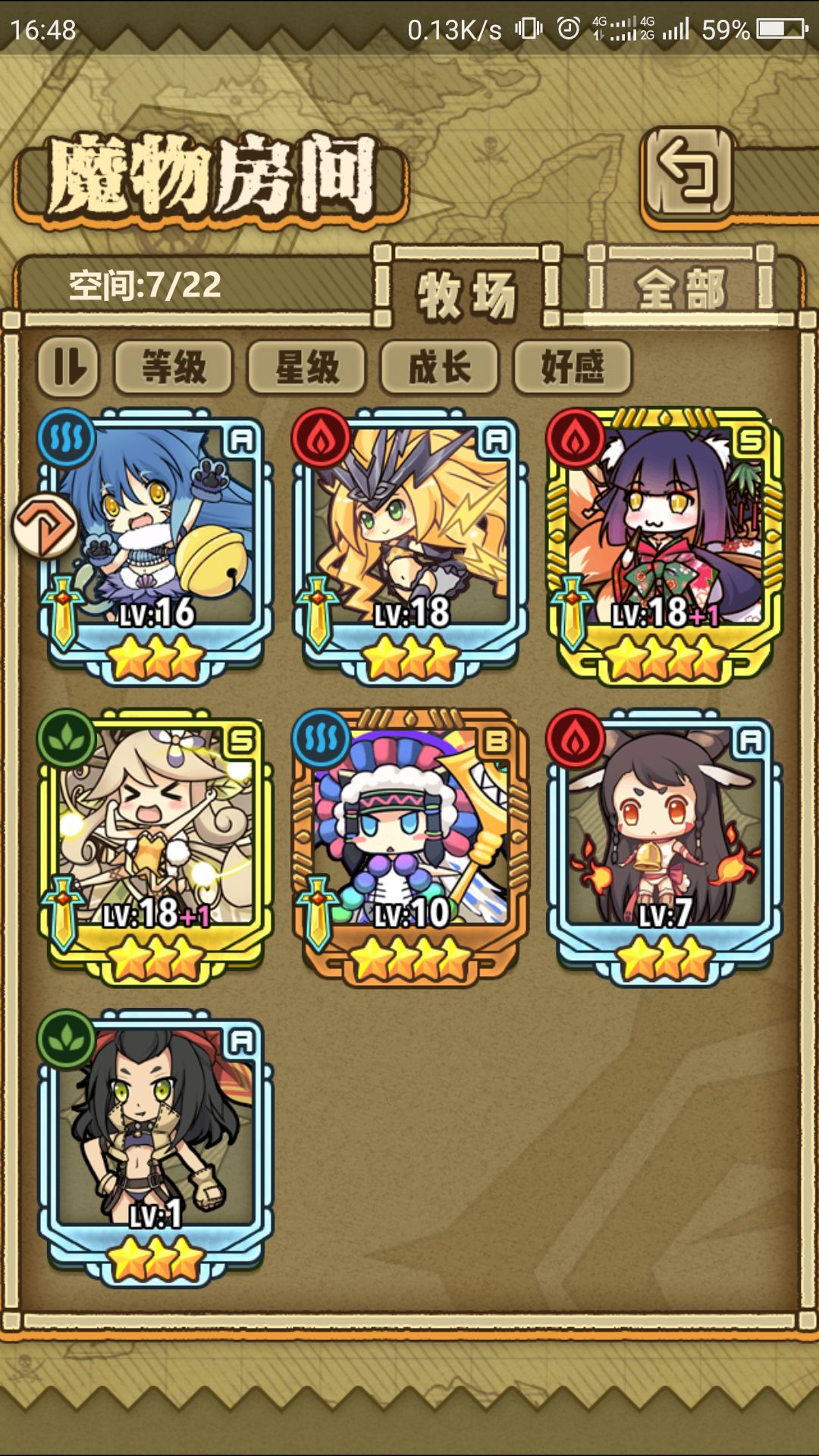Open the LV:1 grass-type monster card
Screen dimensions: 819x1456
(155, 1147)
